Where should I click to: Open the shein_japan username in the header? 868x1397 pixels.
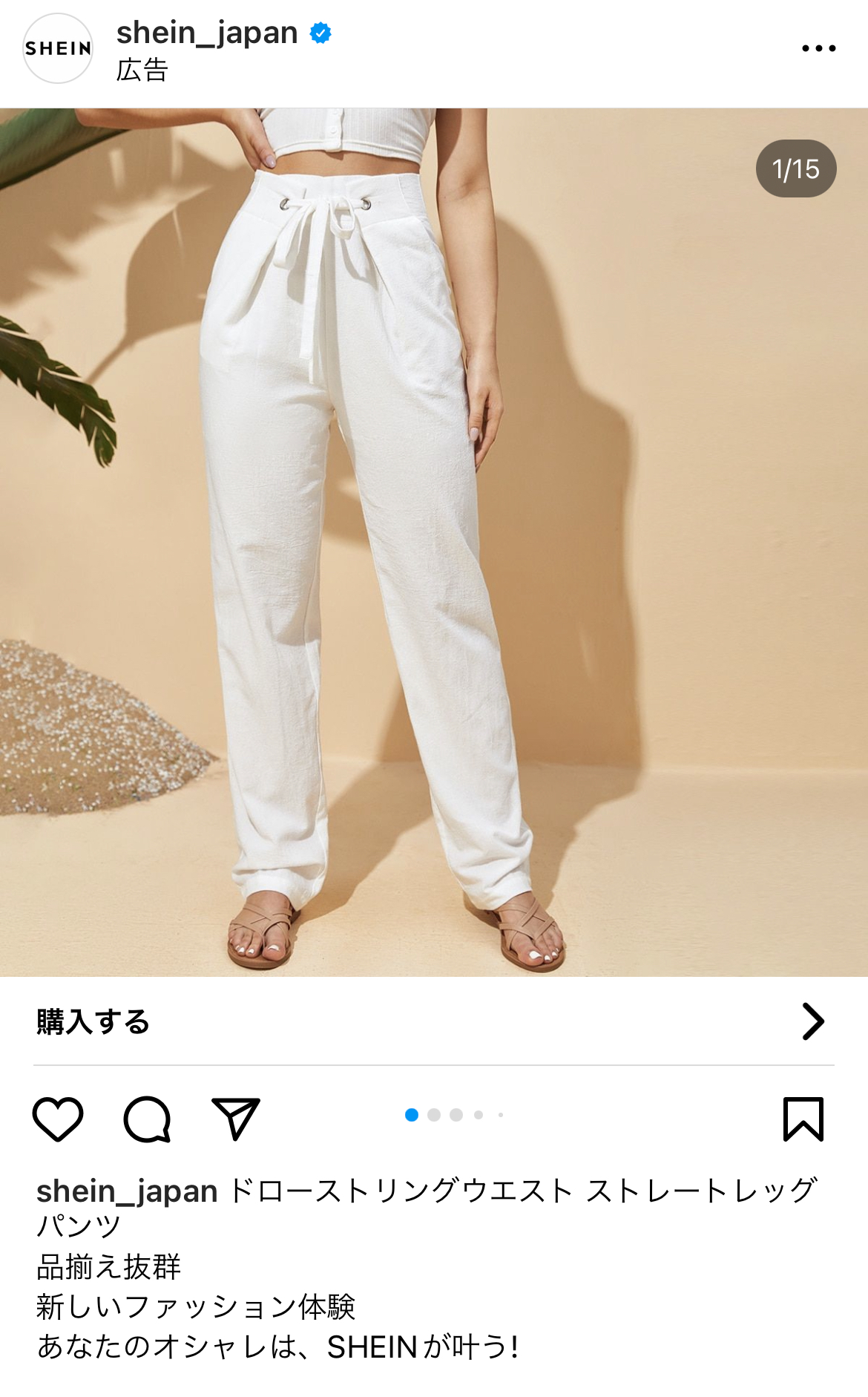click(207, 33)
